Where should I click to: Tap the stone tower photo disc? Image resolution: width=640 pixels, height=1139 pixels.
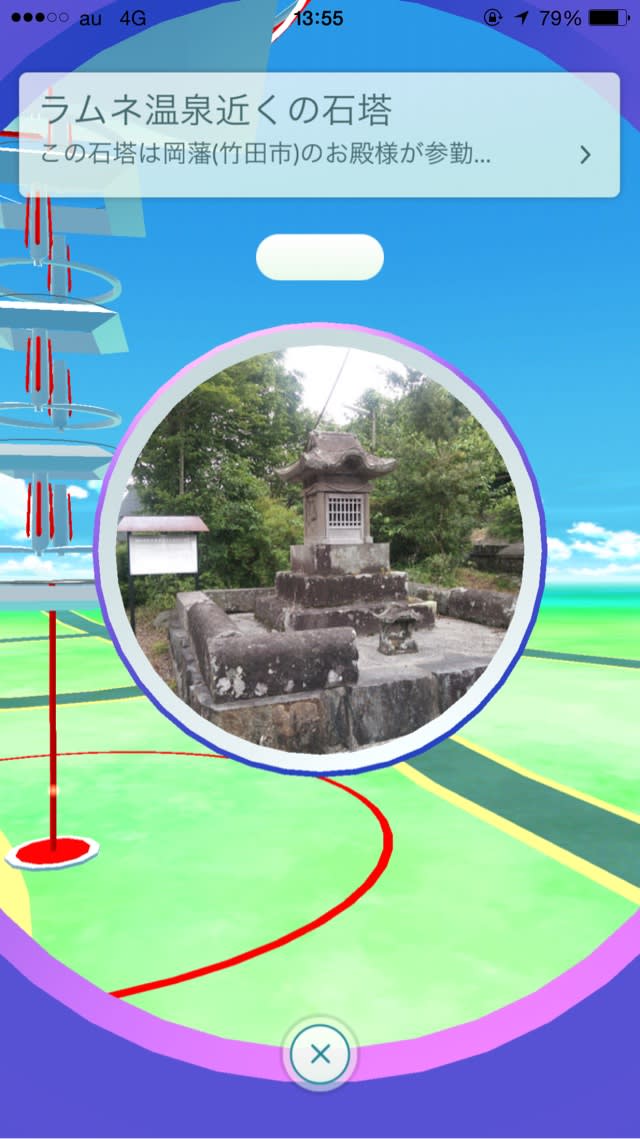point(320,550)
